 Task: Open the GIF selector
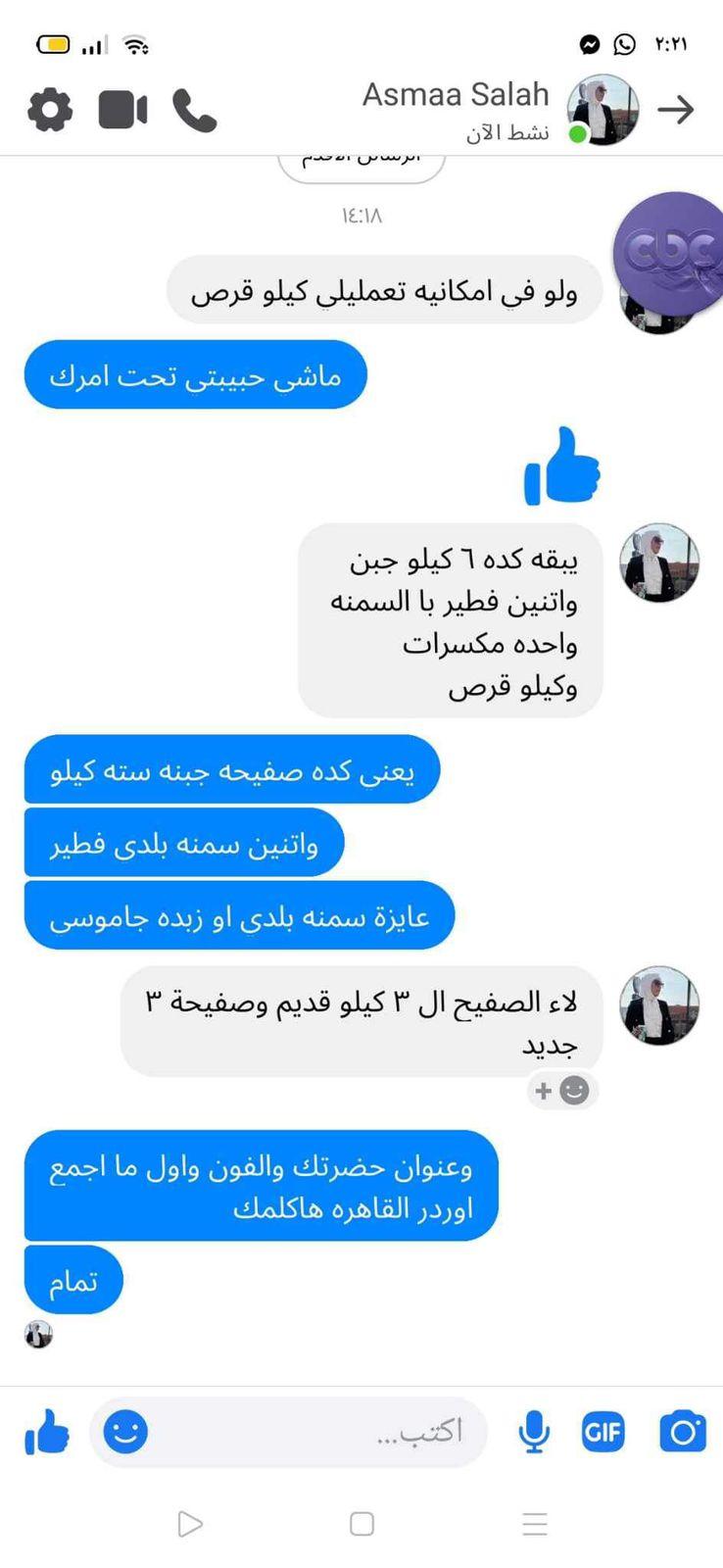(602, 1432)
